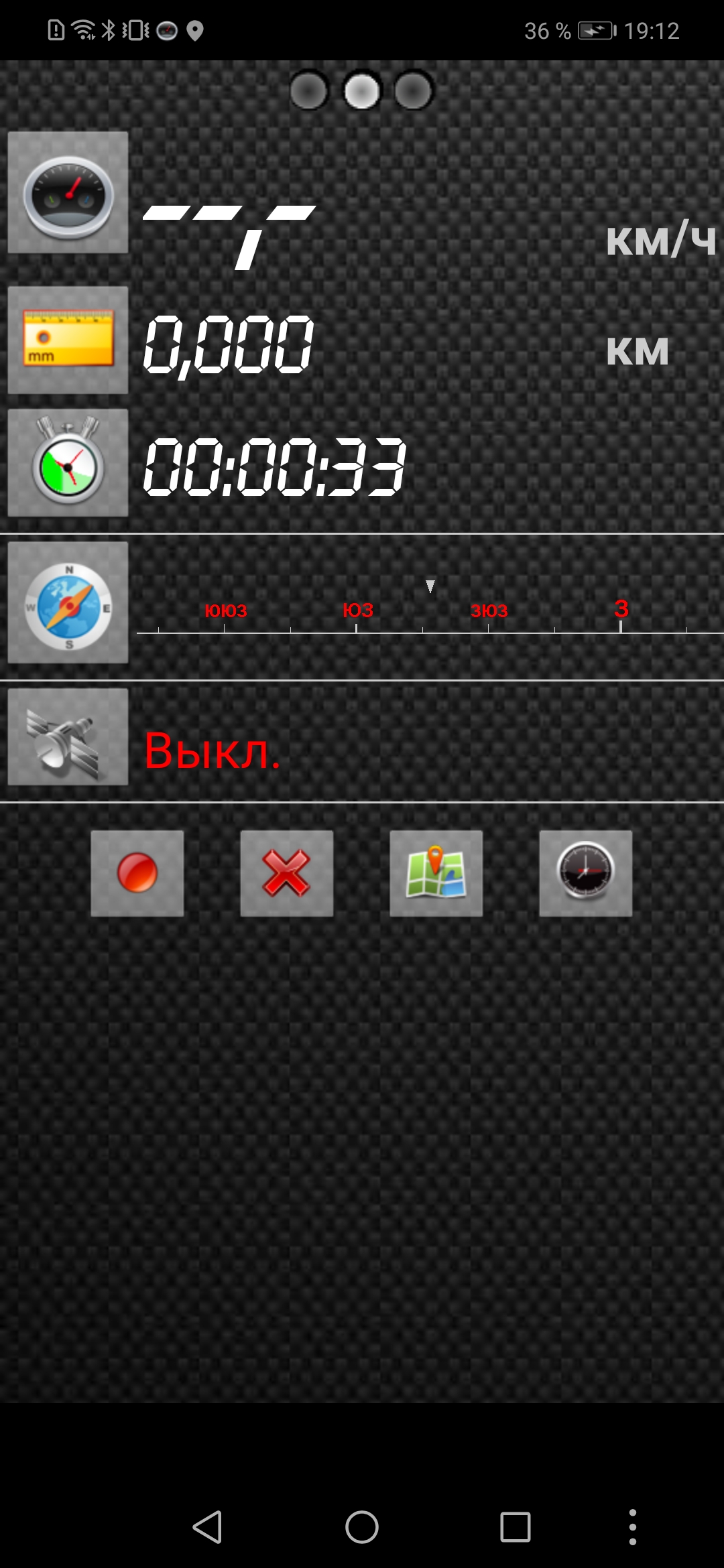This screenshot has height=1568, width=724.
Task: Tap the speedometer gauge icon
Action: coord(68,192)
